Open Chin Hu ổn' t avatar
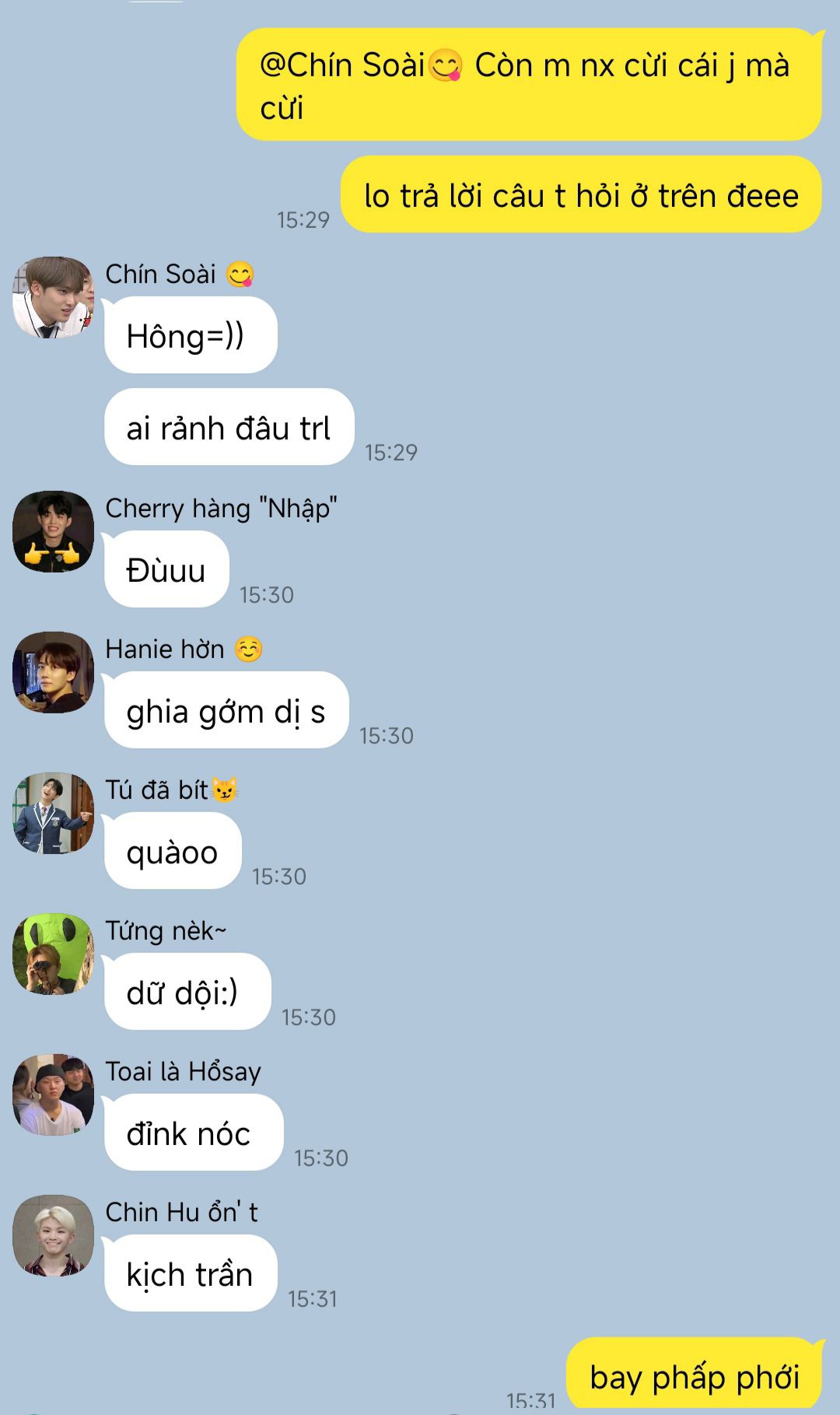 point(53,1235)
